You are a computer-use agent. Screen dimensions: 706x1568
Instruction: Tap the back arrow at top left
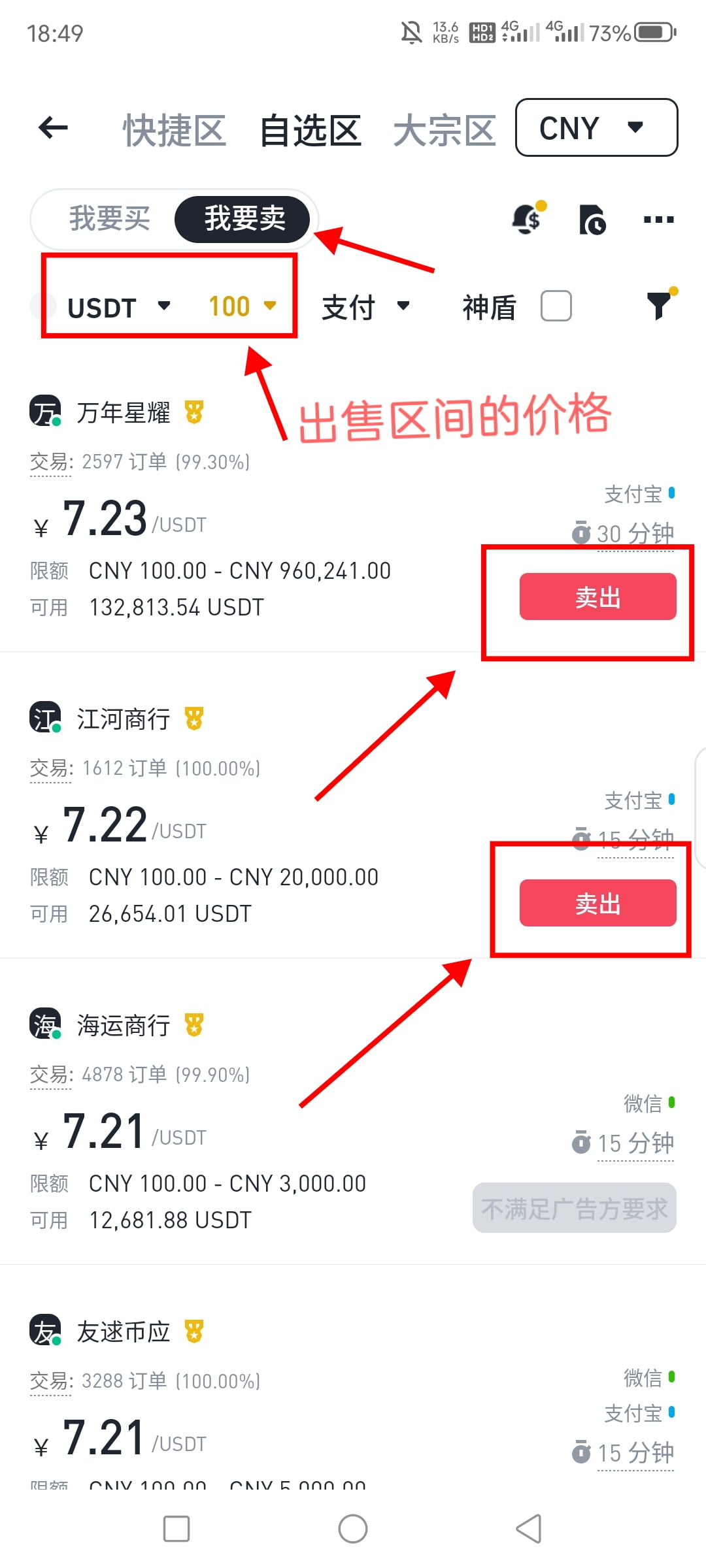coord(52,128)
